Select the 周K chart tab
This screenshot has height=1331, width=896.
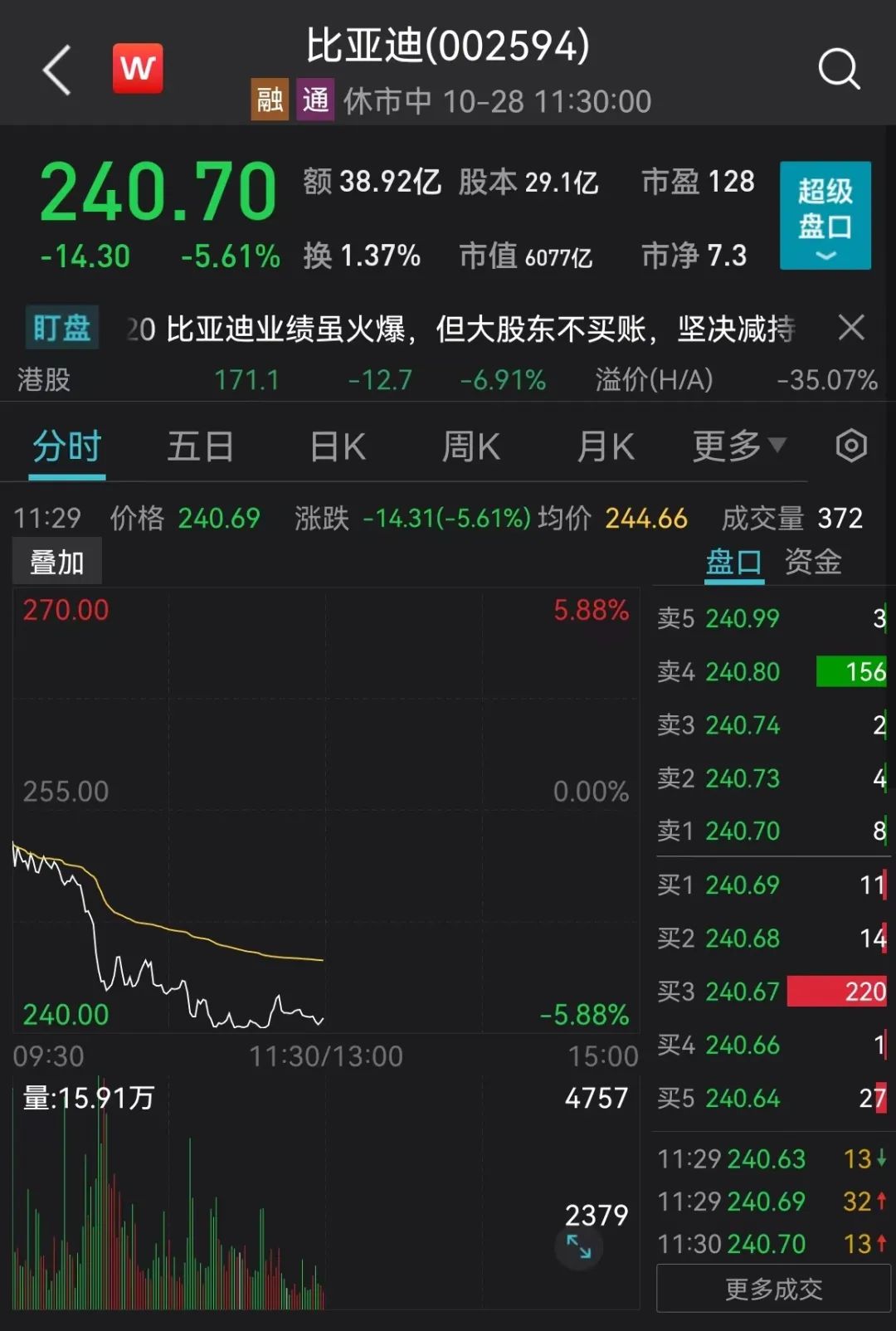[x=470, y=447]
